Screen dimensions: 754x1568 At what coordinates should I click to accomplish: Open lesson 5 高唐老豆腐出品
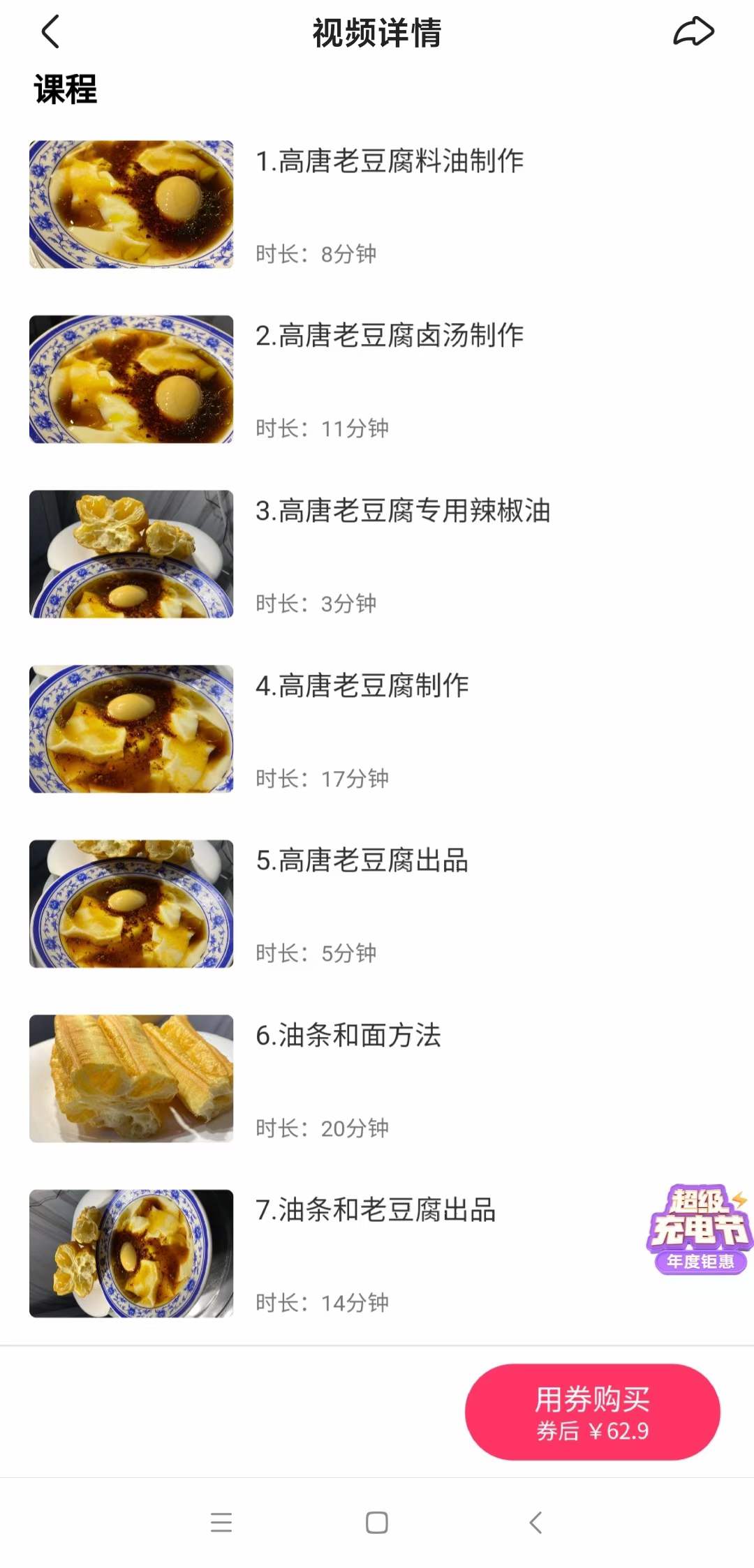tap(363, 863)
